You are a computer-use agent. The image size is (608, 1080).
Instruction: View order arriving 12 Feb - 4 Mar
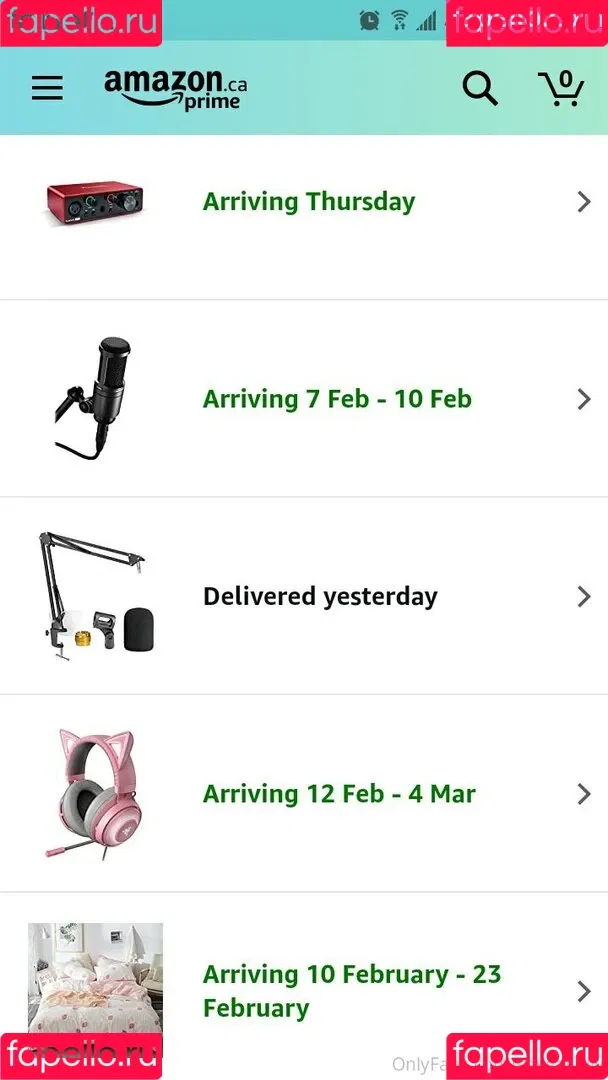coord(339,794)
